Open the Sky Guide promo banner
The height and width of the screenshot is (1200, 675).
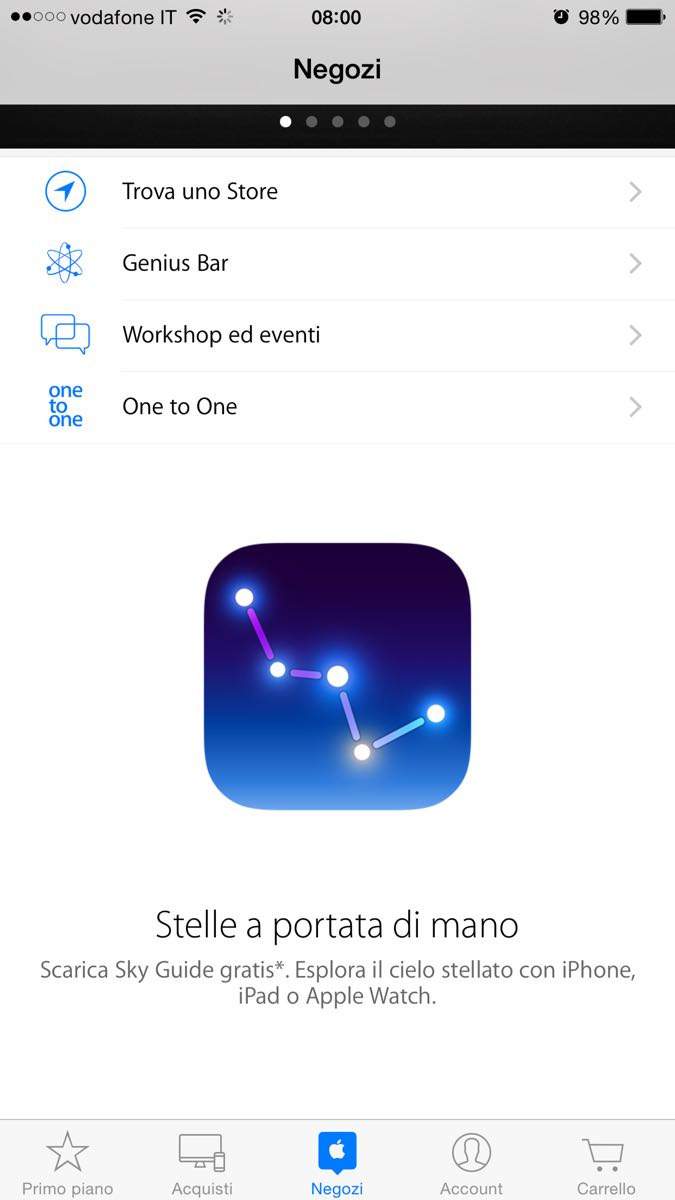point(337,676)
